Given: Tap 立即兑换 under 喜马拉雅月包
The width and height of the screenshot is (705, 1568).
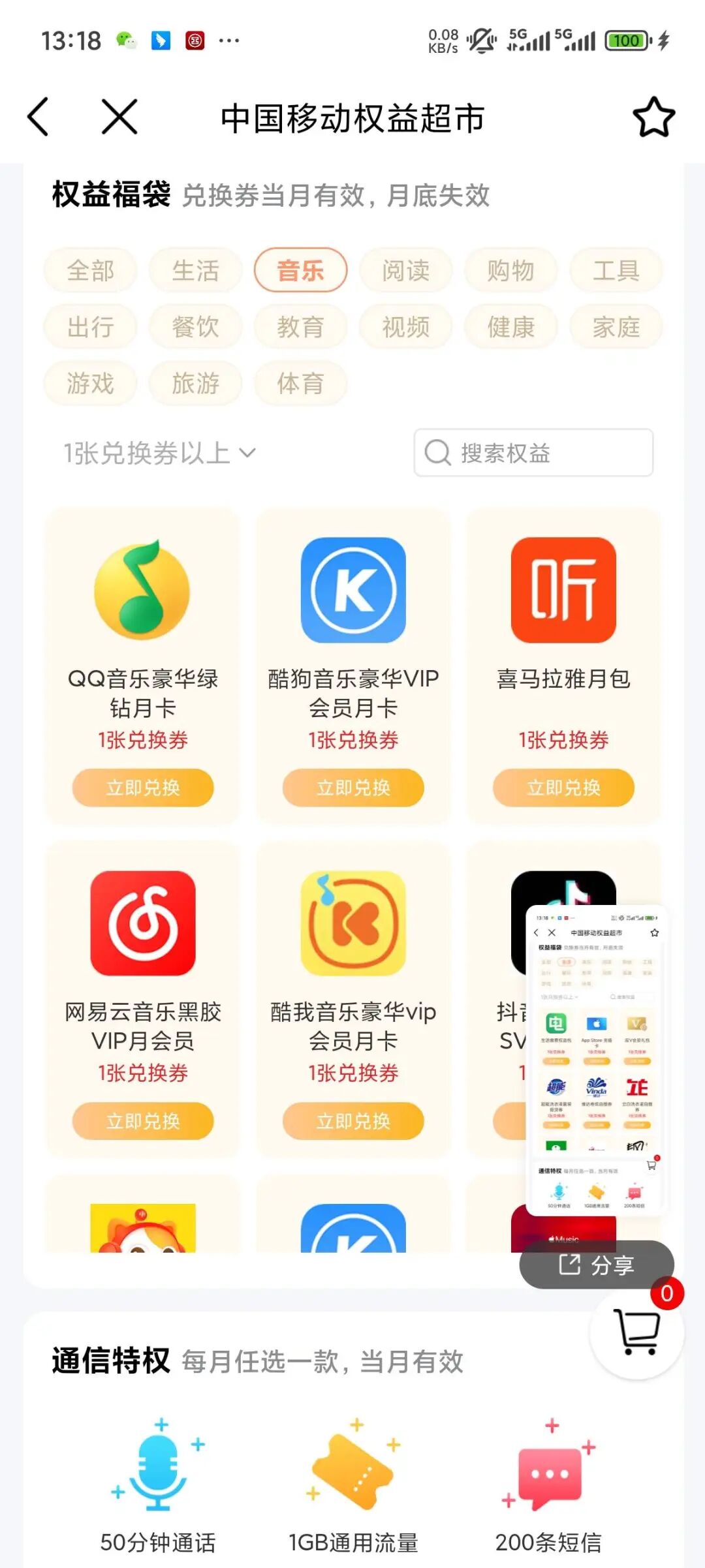Looking at the screenshot, I should tap(563, 788).
